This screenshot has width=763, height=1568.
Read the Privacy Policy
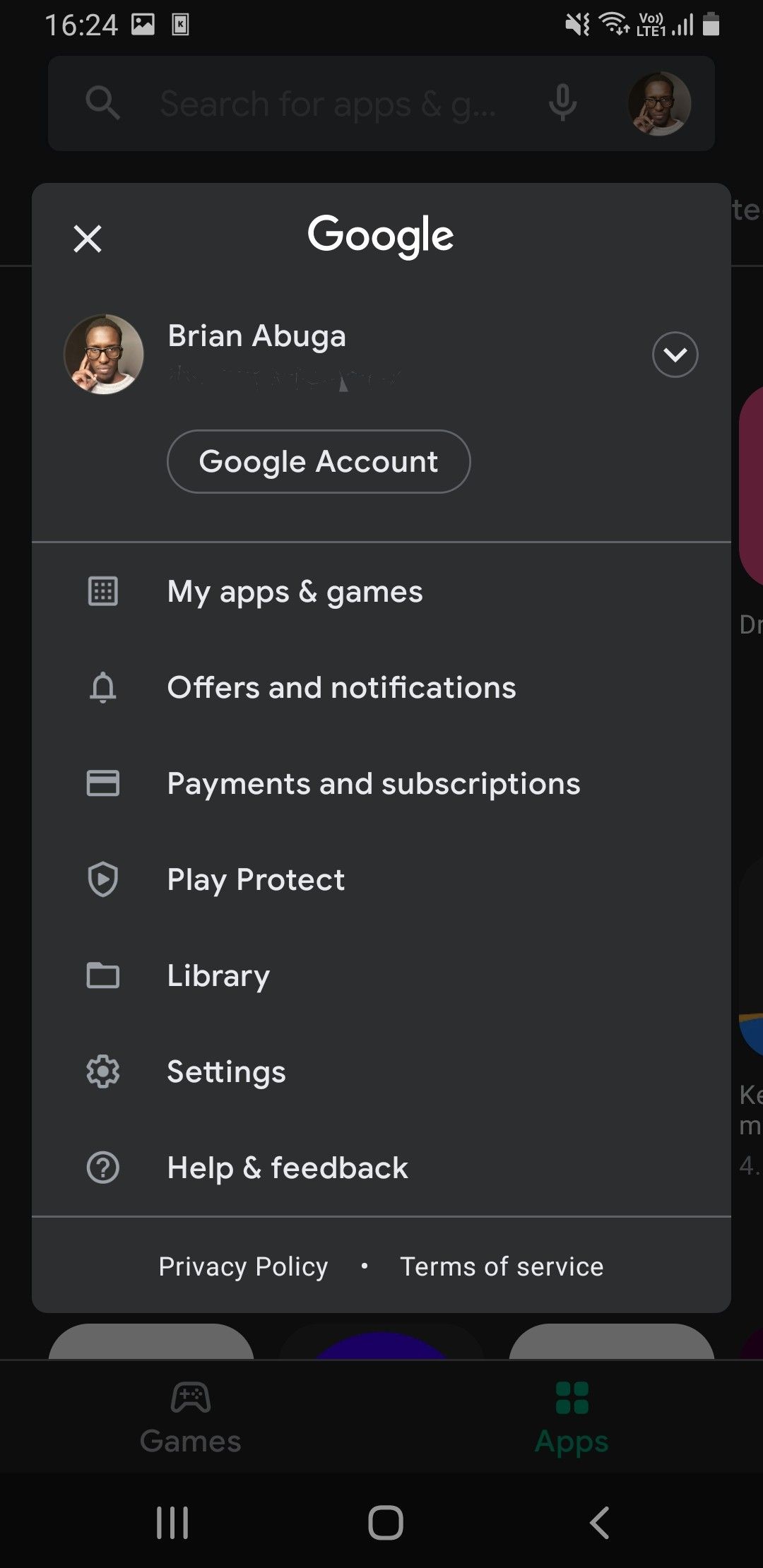click(x=243, y=1267)
